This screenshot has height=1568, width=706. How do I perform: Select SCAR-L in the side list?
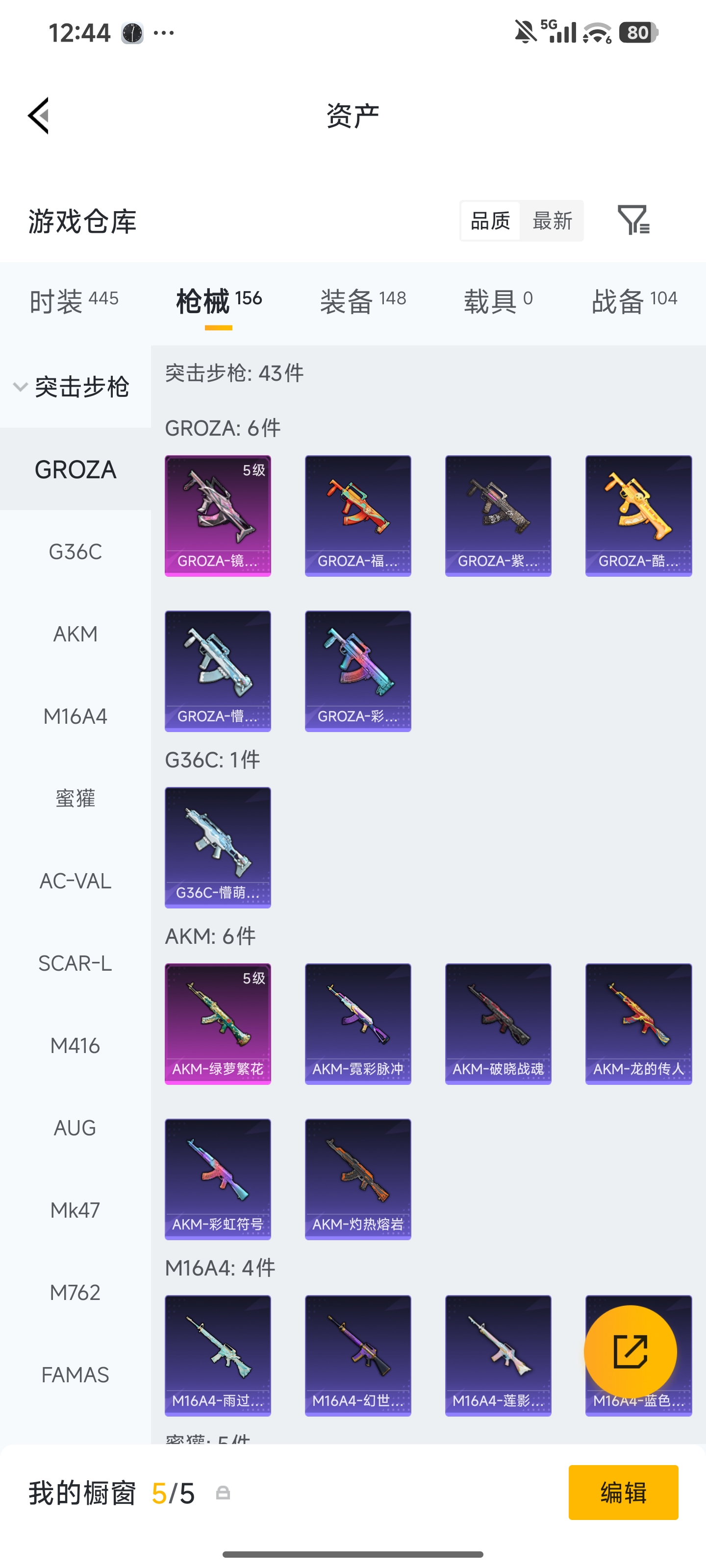point(76,963)
